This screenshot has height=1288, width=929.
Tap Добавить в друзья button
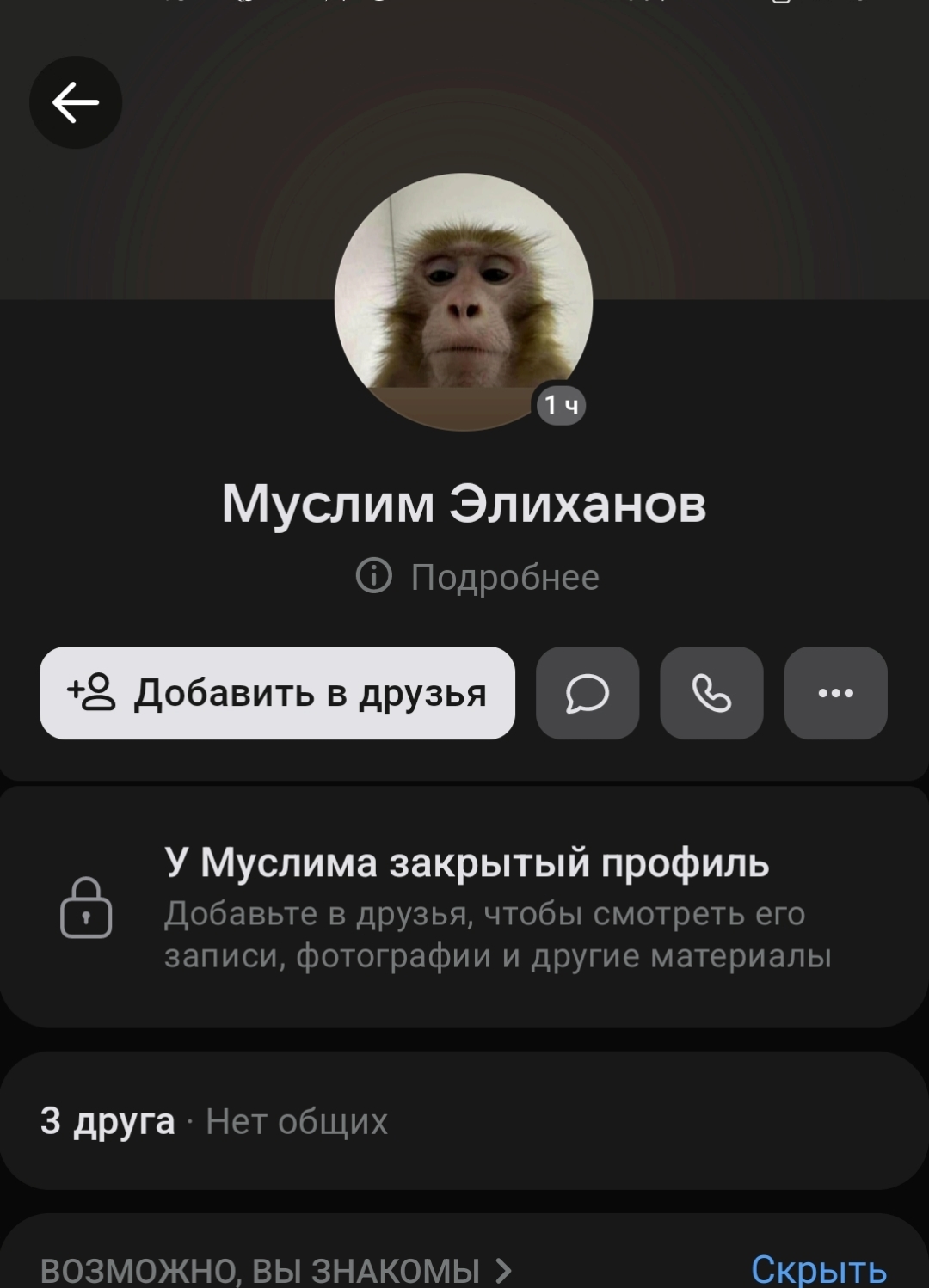coord(277,693)
